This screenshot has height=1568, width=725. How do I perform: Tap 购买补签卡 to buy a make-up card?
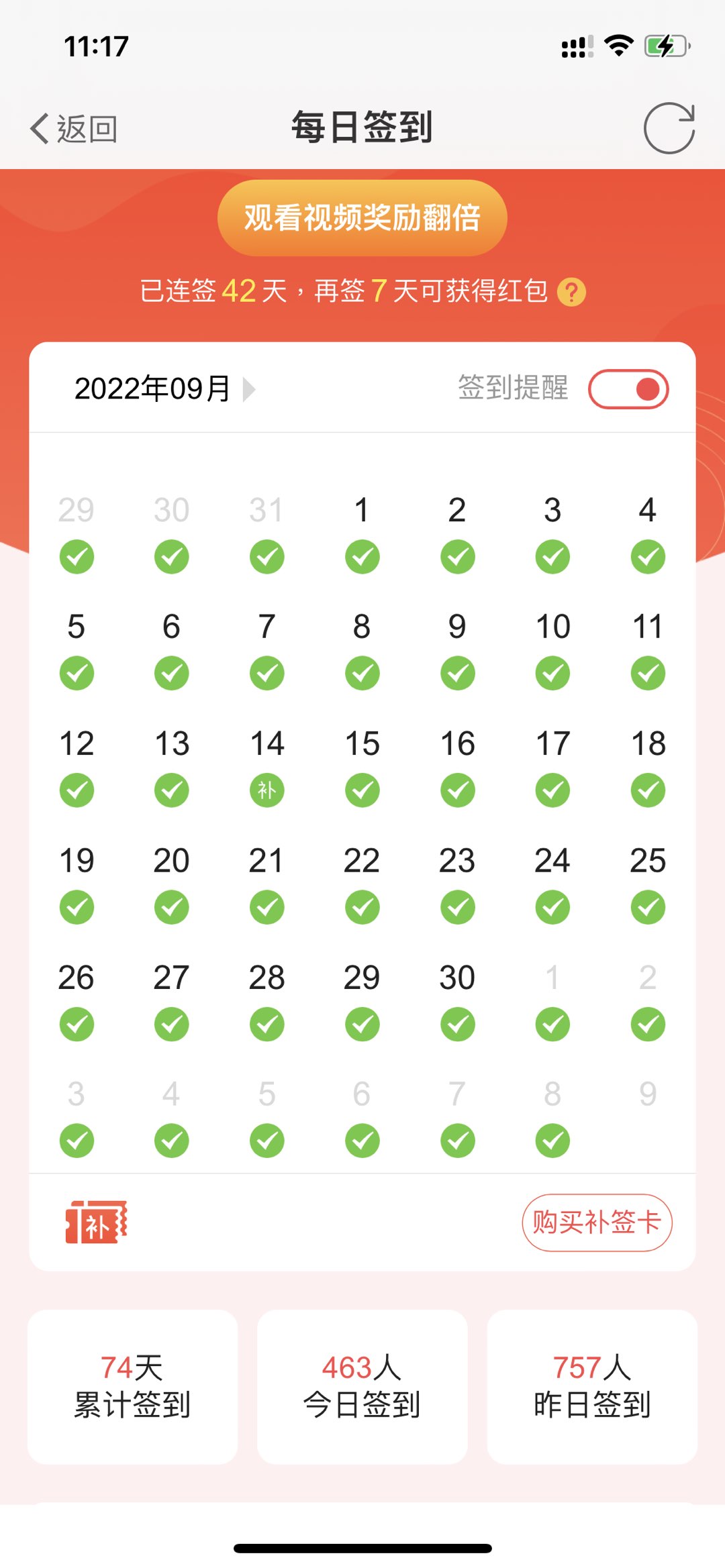click(597, 1222)
